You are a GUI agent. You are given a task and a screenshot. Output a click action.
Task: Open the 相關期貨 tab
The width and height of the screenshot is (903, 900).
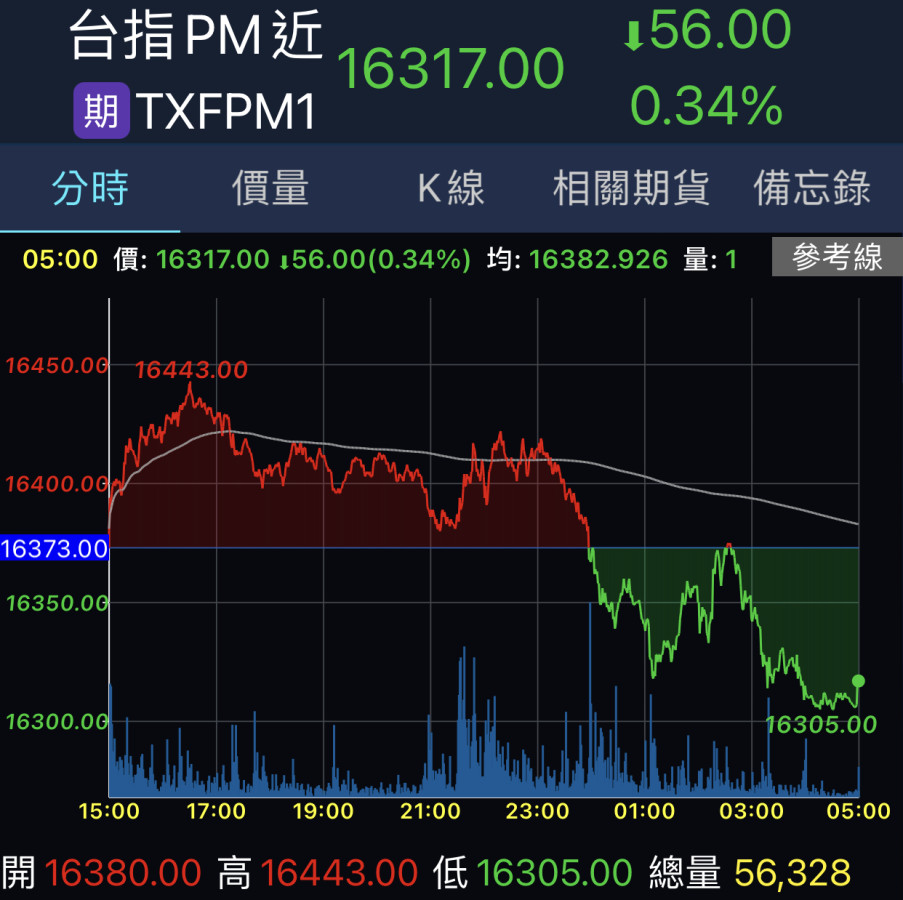(x=631, y=188)
